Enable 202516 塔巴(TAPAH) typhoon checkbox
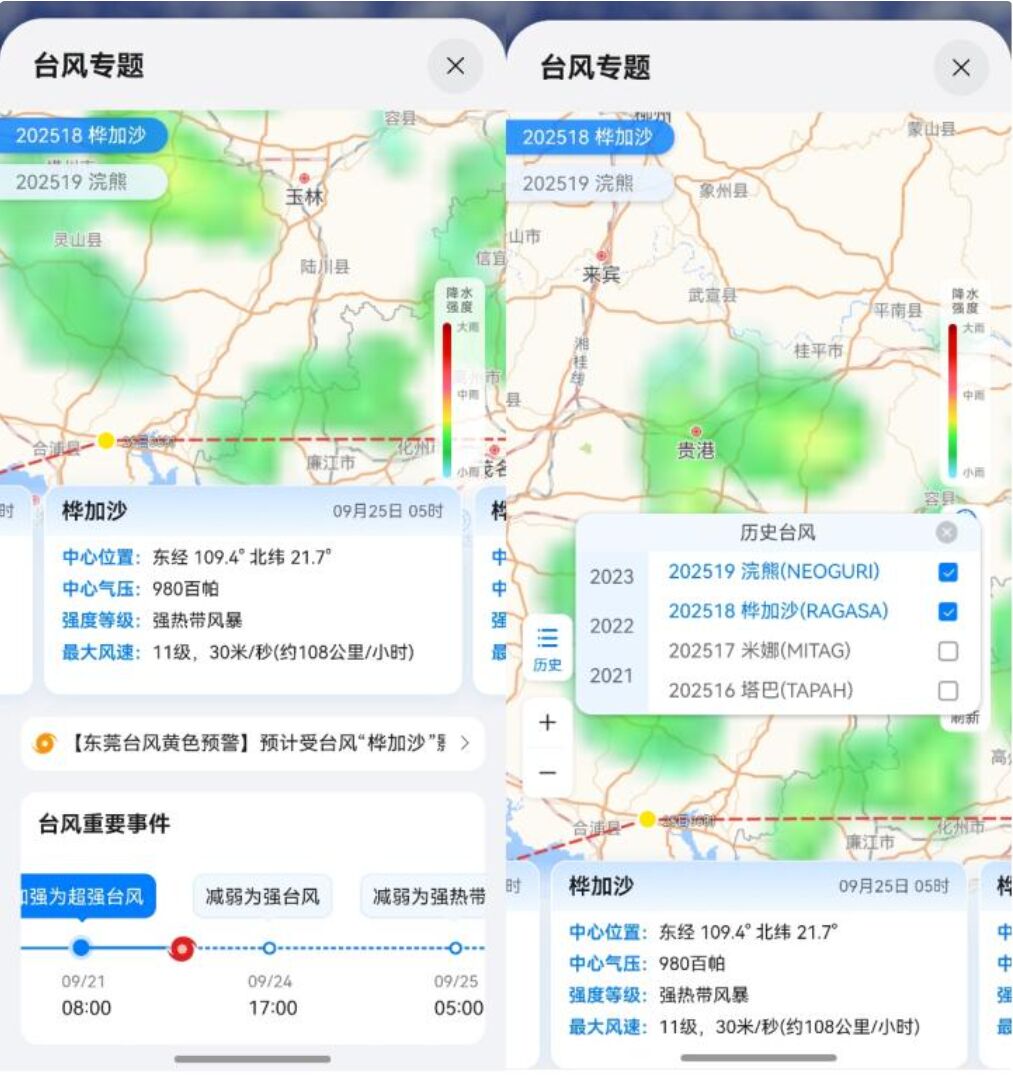Screen dimensions: 1013x1075 point(948,690)
